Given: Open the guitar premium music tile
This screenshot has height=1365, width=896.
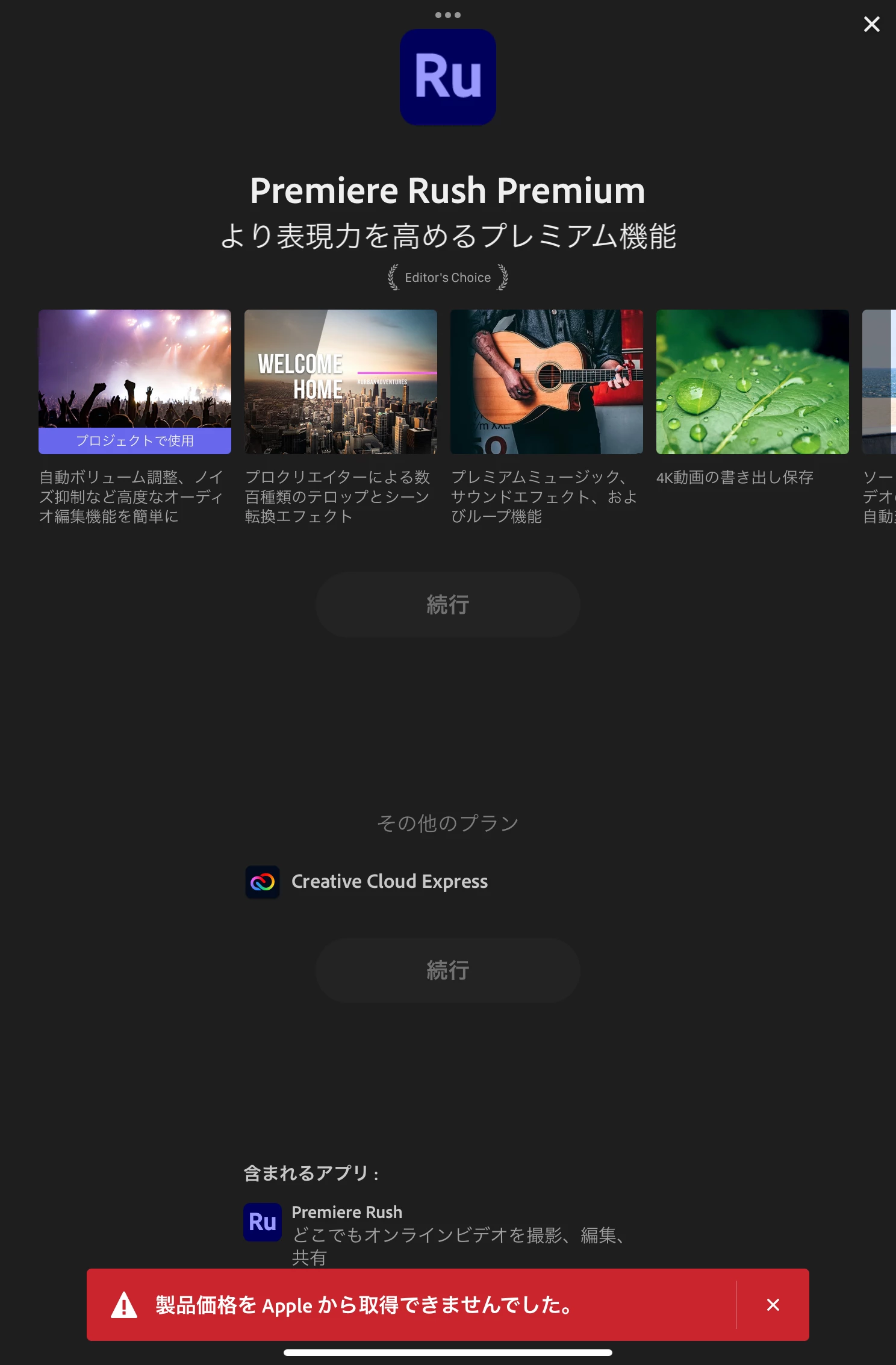Looking at the screenshot, I should [546, 381].
